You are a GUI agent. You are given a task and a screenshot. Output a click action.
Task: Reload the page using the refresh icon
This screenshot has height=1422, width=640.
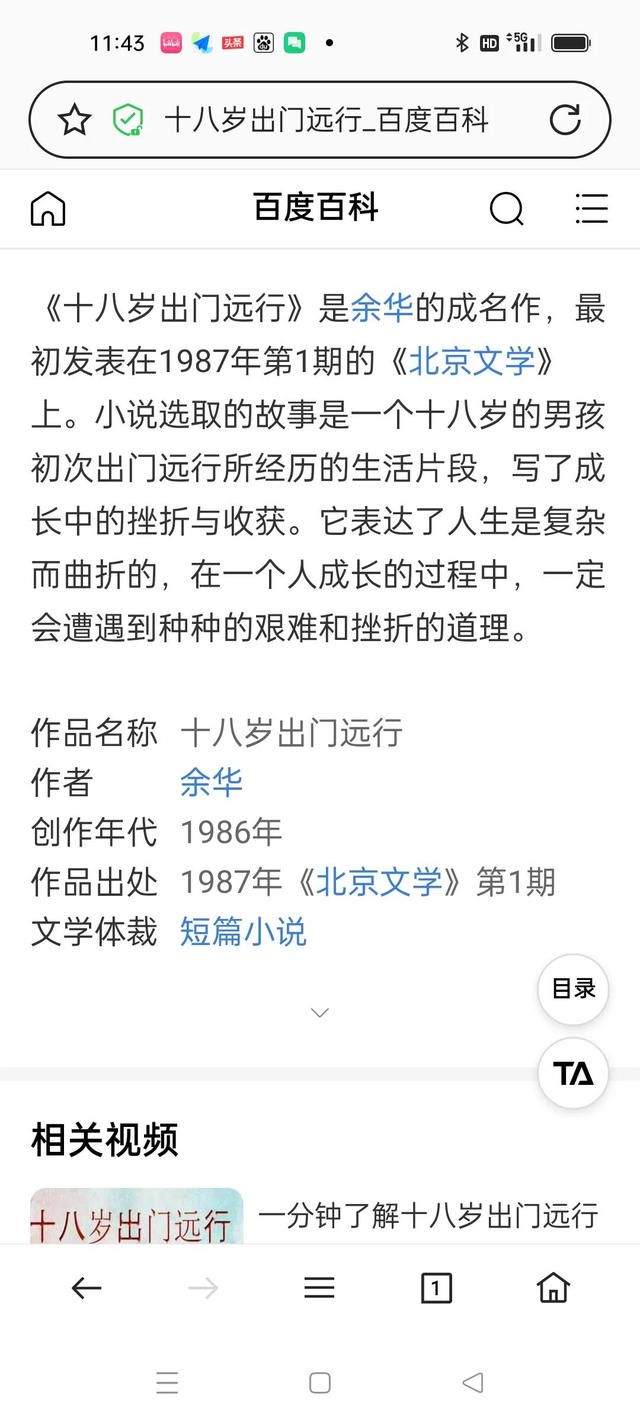pyautogui.click(x=565, y=120)
